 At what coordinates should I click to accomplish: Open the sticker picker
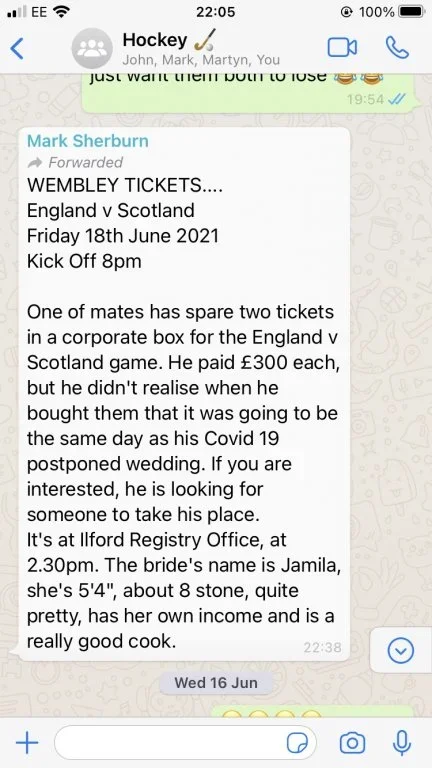click(297, 743)
